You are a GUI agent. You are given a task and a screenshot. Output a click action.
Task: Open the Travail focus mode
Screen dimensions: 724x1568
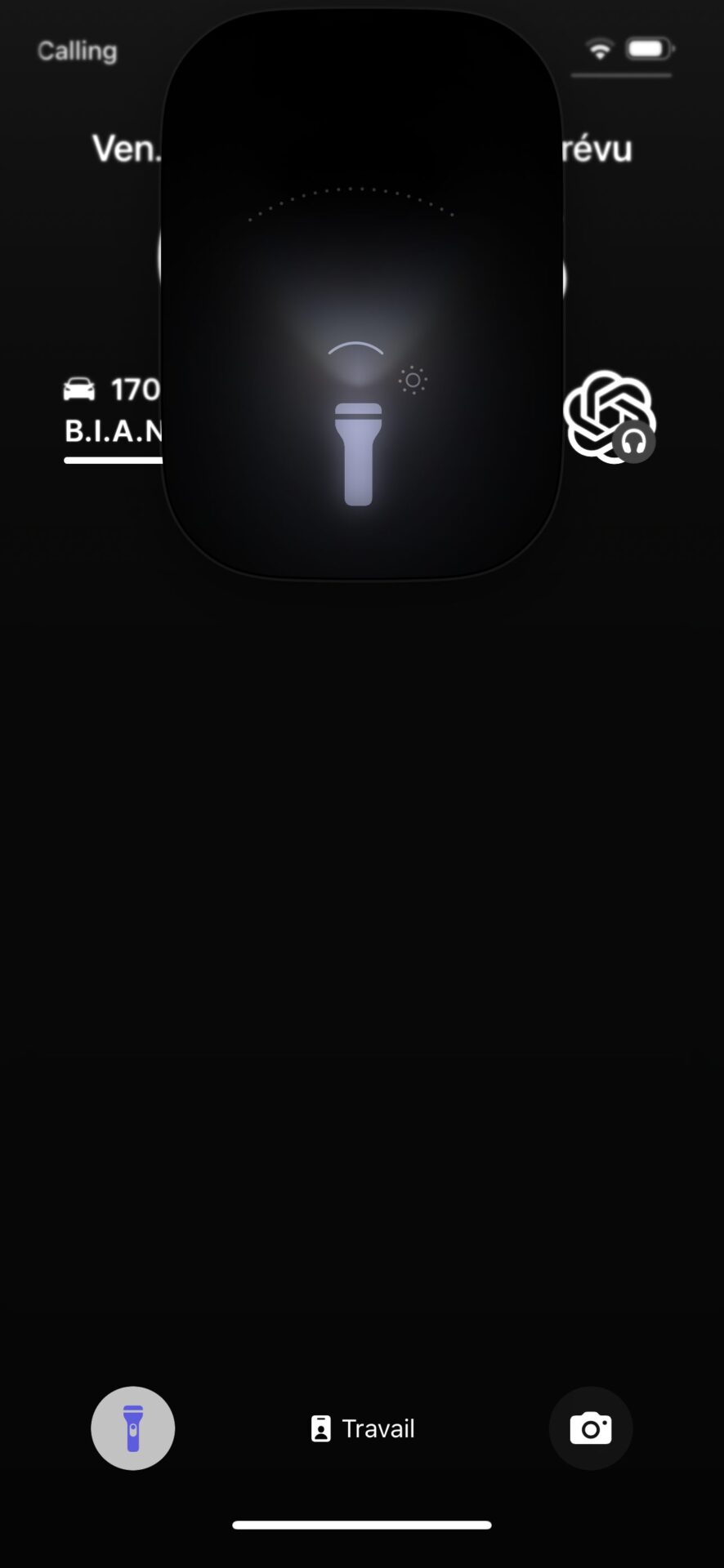(363, 1428)
